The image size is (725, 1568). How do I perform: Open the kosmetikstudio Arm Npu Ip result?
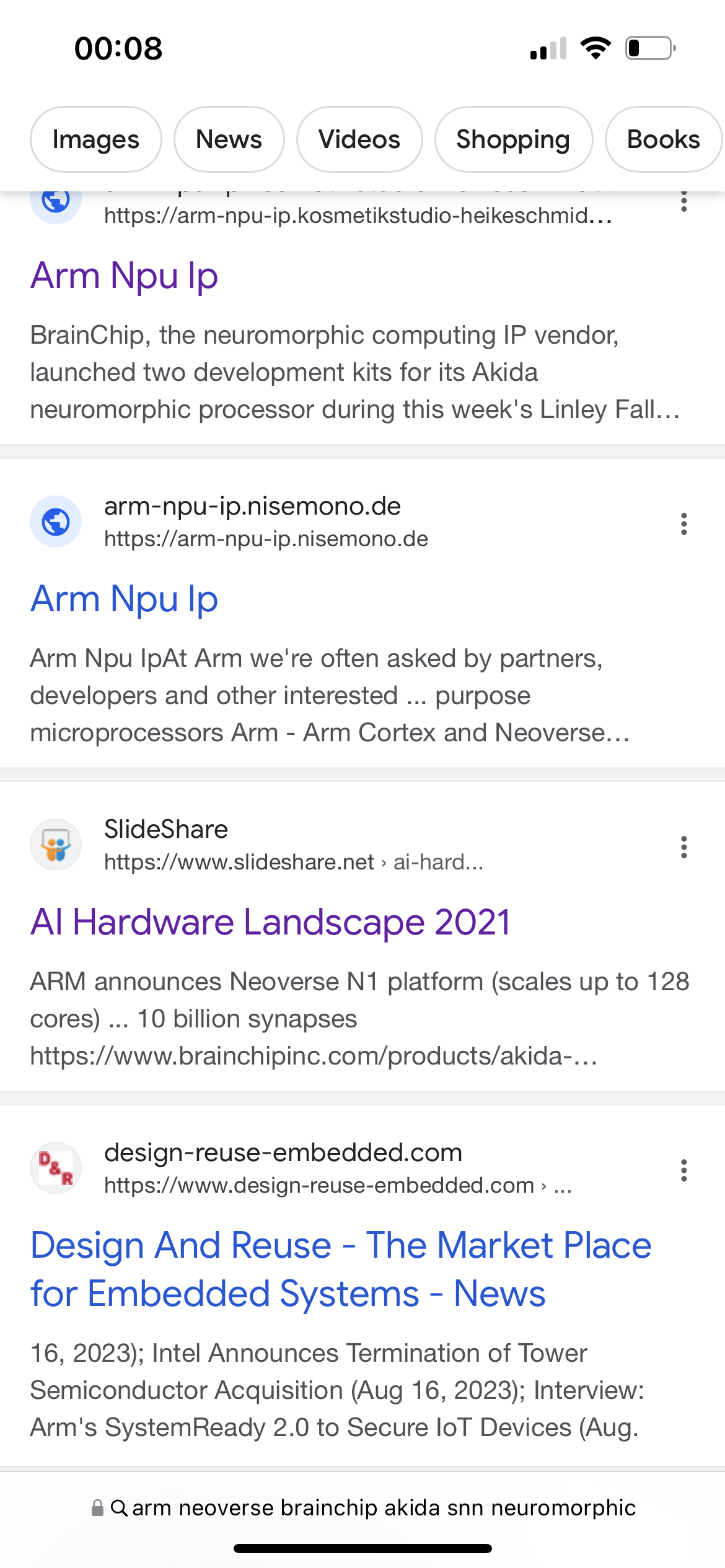click(124, 276)
